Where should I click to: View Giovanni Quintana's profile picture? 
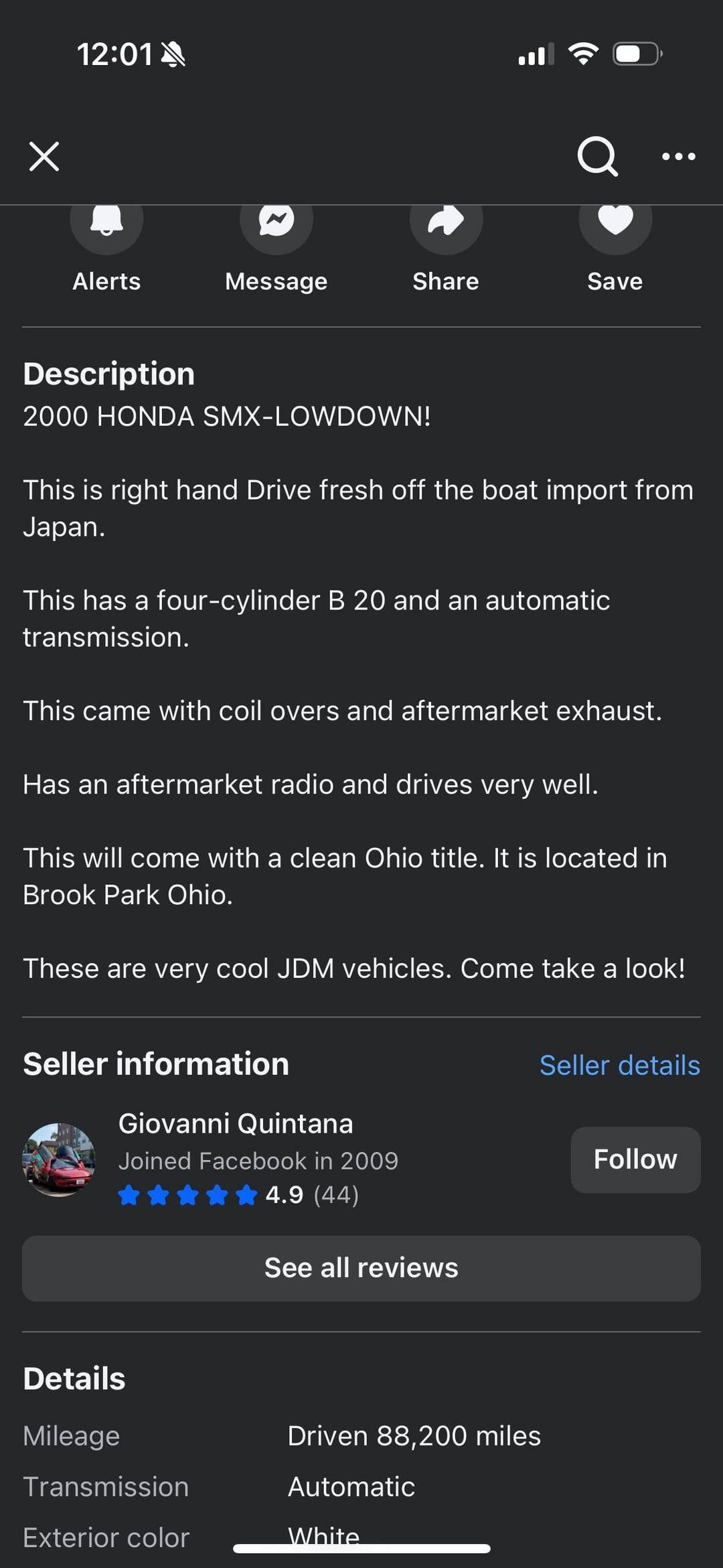pos(59,1159)
